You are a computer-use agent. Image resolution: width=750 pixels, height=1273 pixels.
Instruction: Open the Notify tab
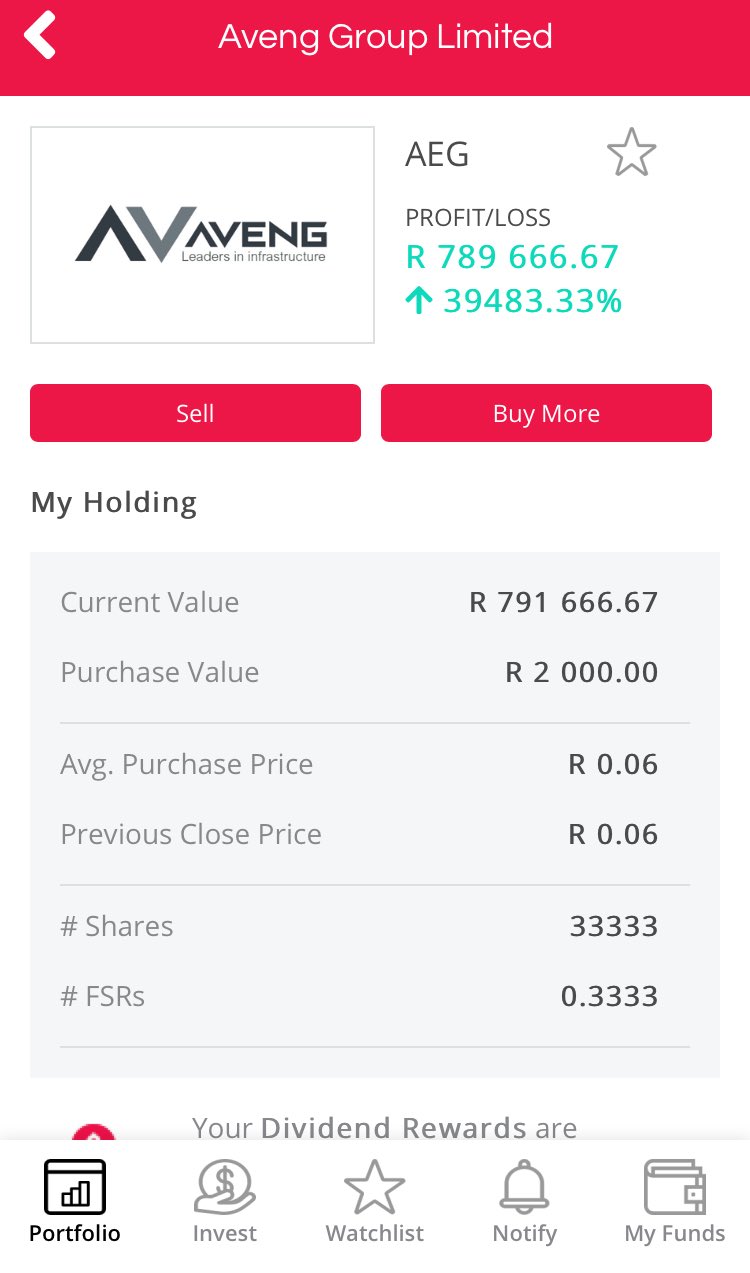525,1201
